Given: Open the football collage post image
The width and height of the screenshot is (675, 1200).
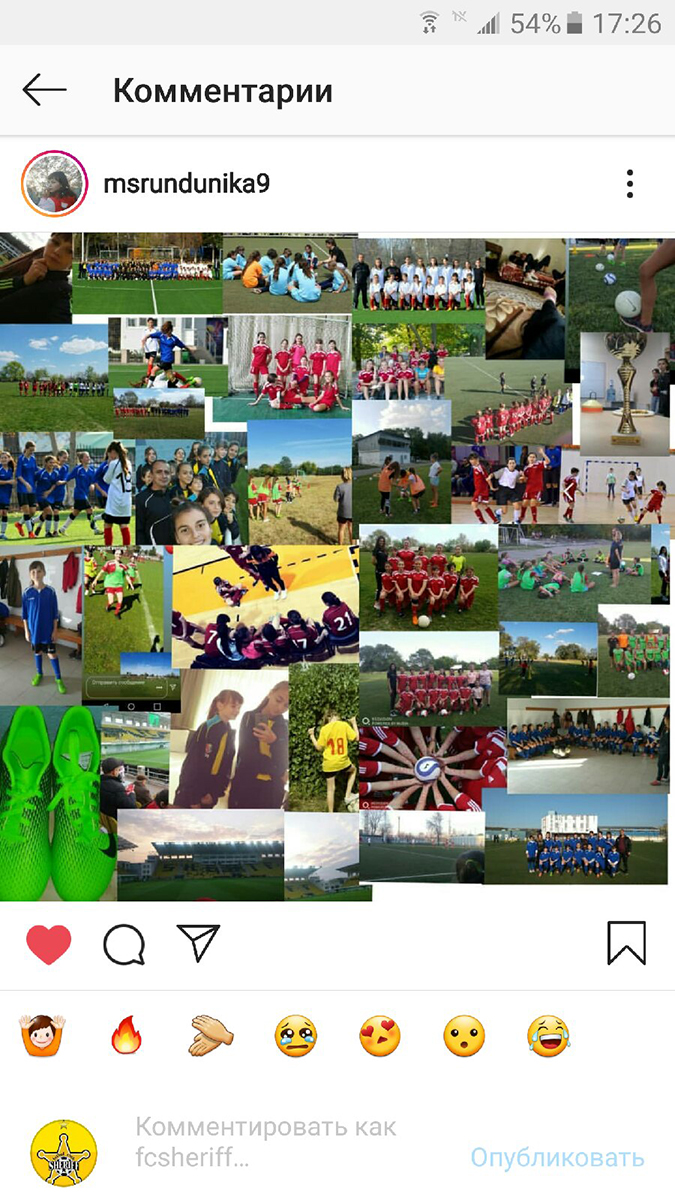Looking at the screenshot, I should point(337,567).
